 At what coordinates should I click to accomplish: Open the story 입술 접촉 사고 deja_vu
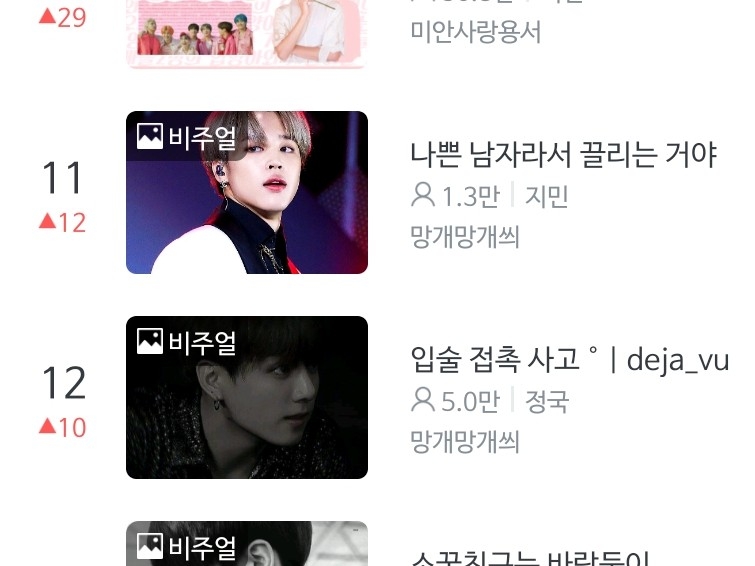coord(569,359)
